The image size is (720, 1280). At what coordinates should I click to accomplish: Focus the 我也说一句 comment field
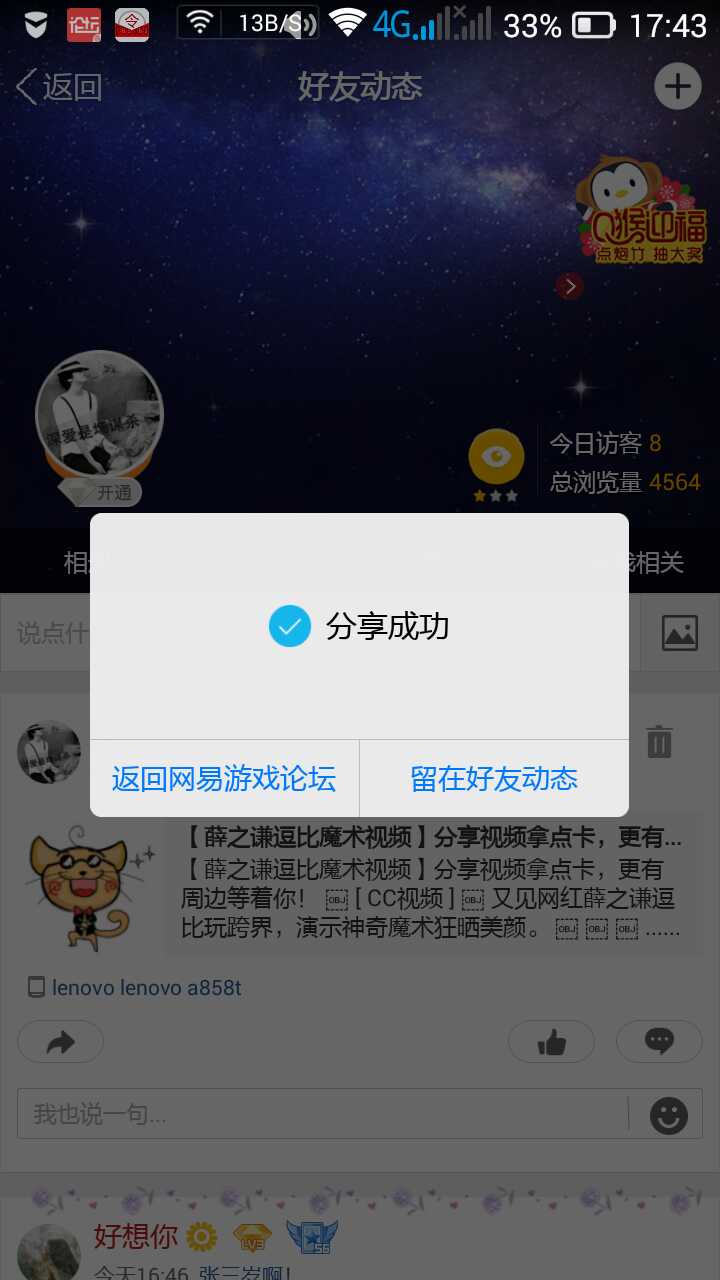coord(320,1114)
